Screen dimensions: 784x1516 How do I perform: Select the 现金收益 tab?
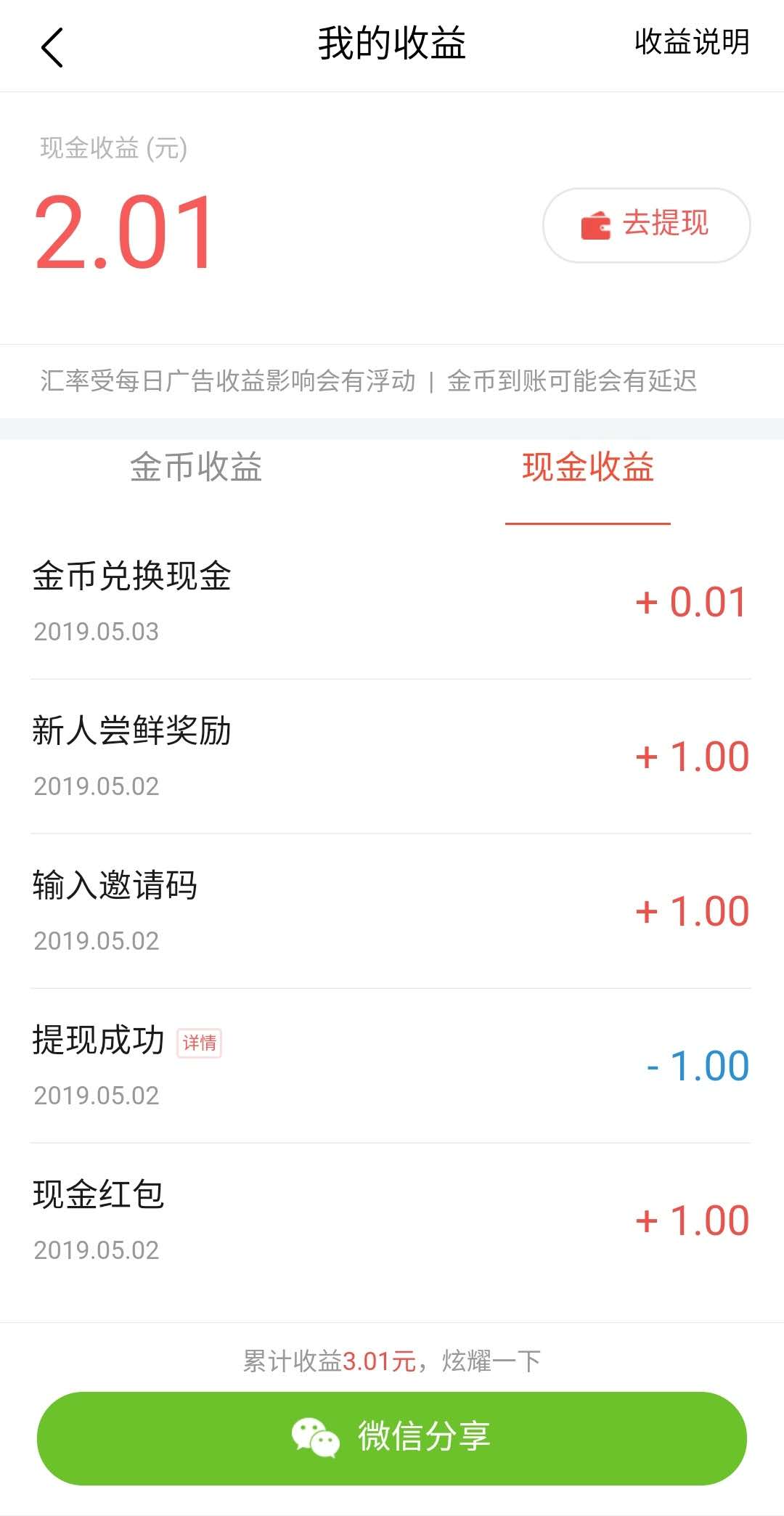click(x=588, y=467)
